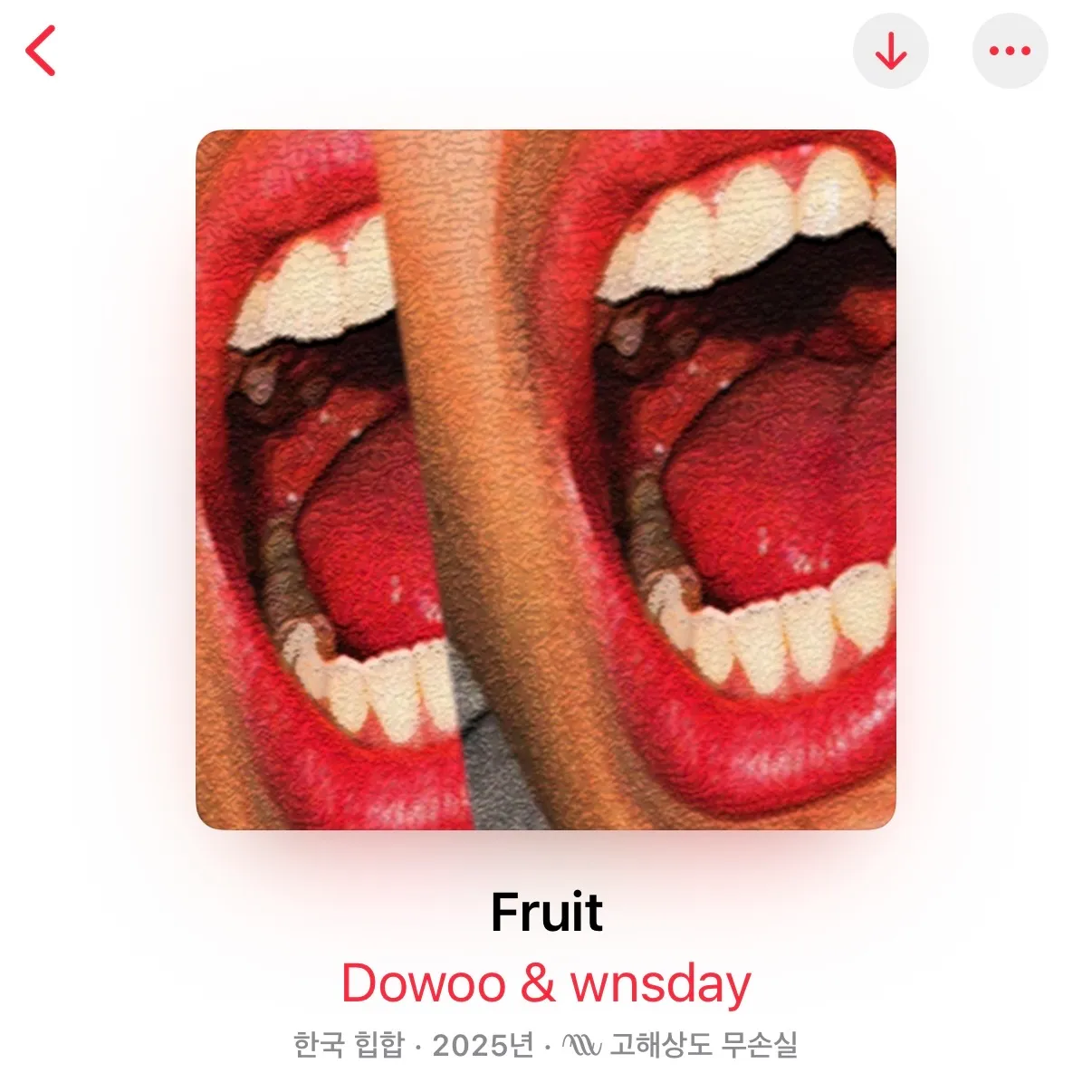This screenshot has width=1092, height=1092.
Task: Go back with the red arrow
Action: pyautogui.click(x=41, y=51)
